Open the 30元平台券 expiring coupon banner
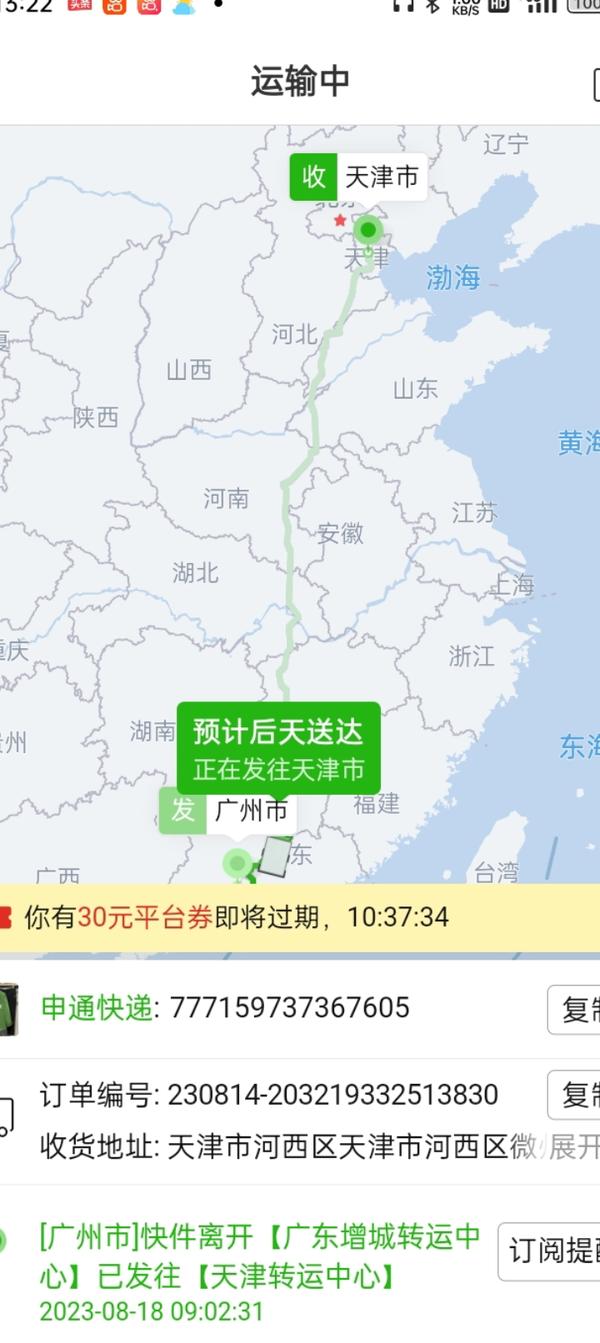 point(300,917)
